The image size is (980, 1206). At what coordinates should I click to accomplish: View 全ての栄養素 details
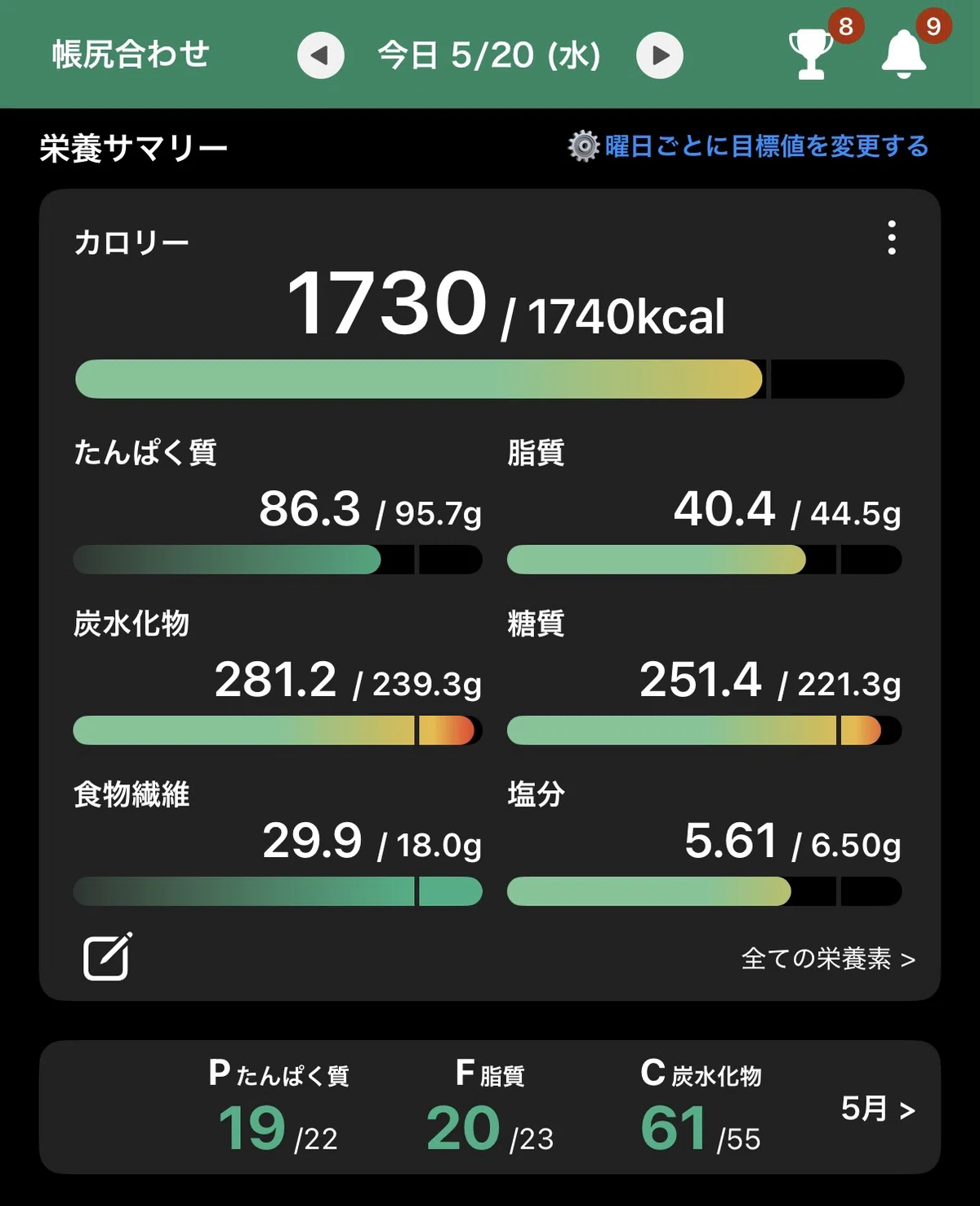828,958
